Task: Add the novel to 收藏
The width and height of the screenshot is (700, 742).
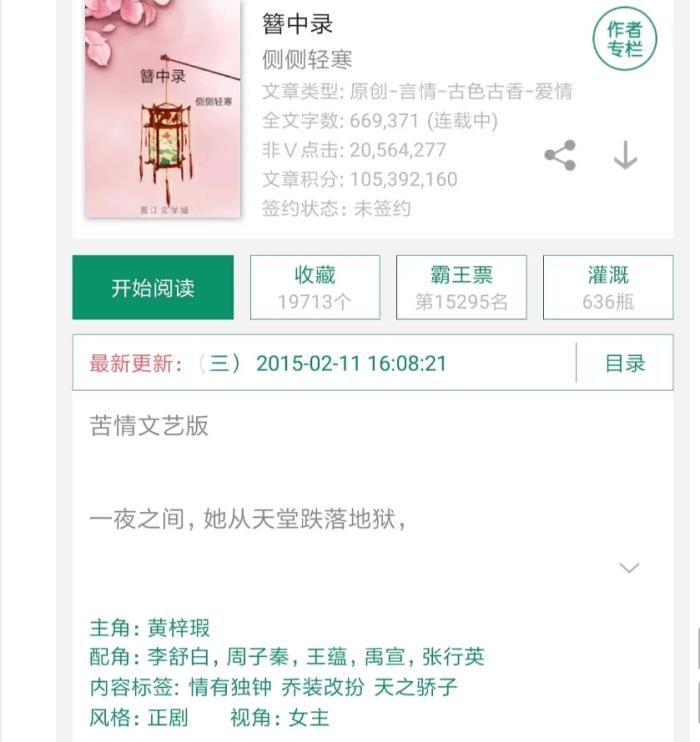Action: [x=314, y=288]
